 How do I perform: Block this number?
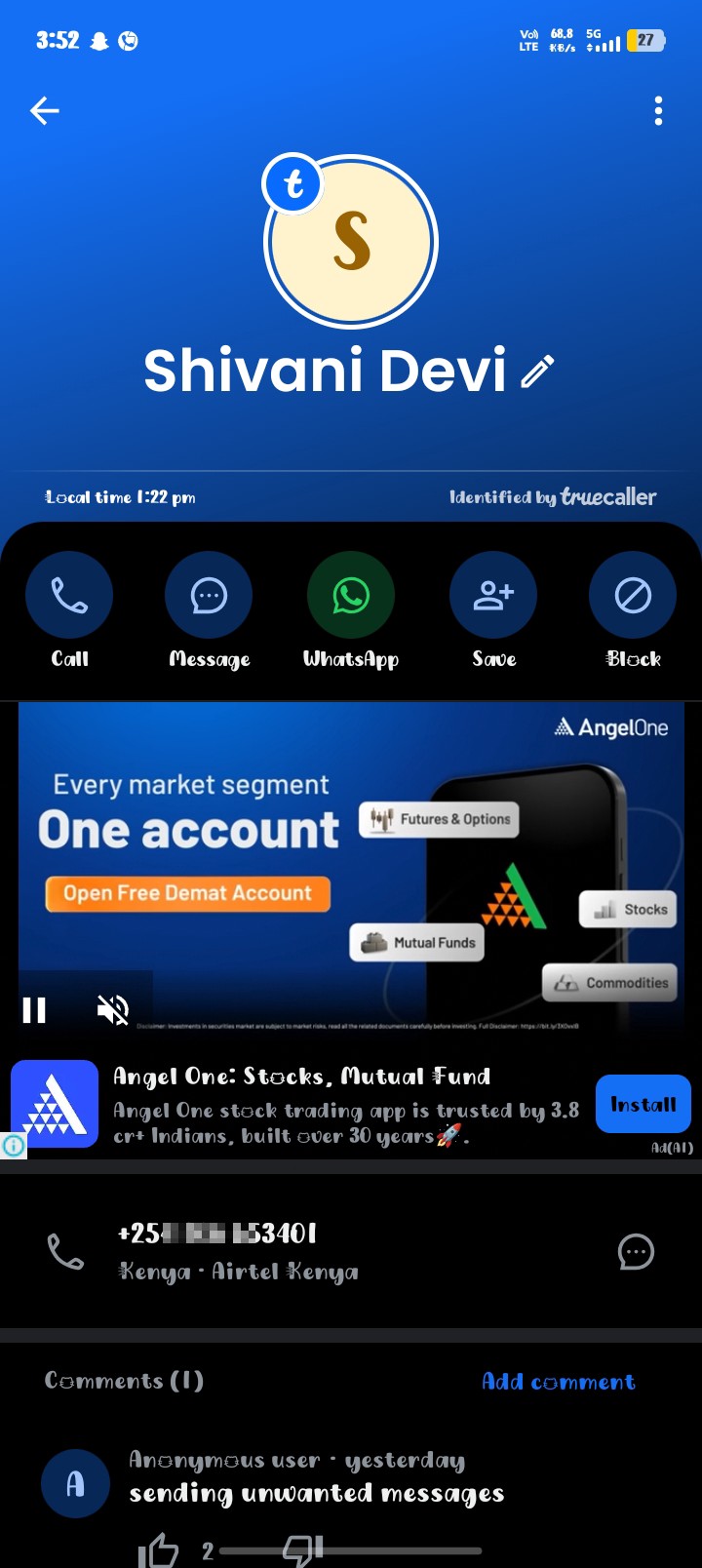point(633,610)
